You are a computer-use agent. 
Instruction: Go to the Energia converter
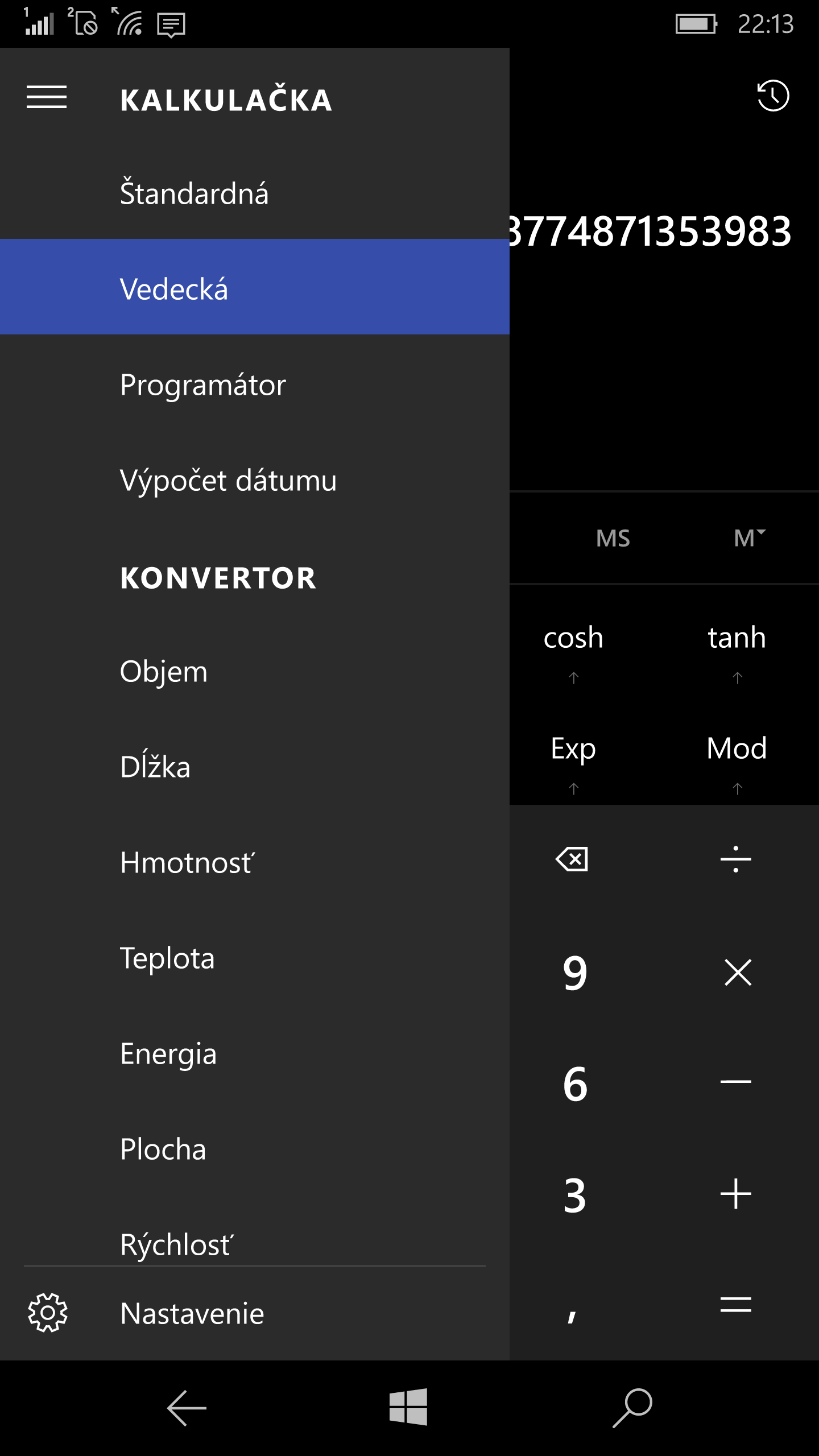tap(255, 1052)
